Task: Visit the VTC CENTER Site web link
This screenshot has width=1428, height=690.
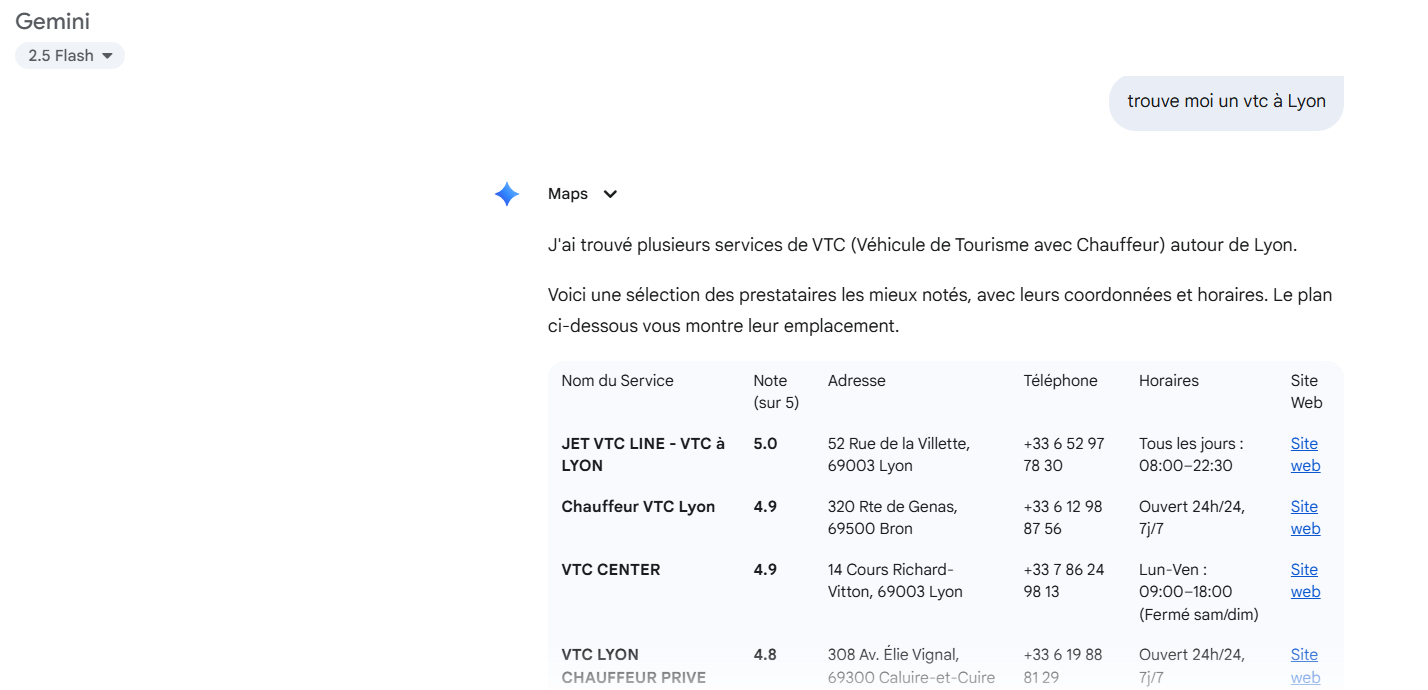Action: tap(1304, 580)
